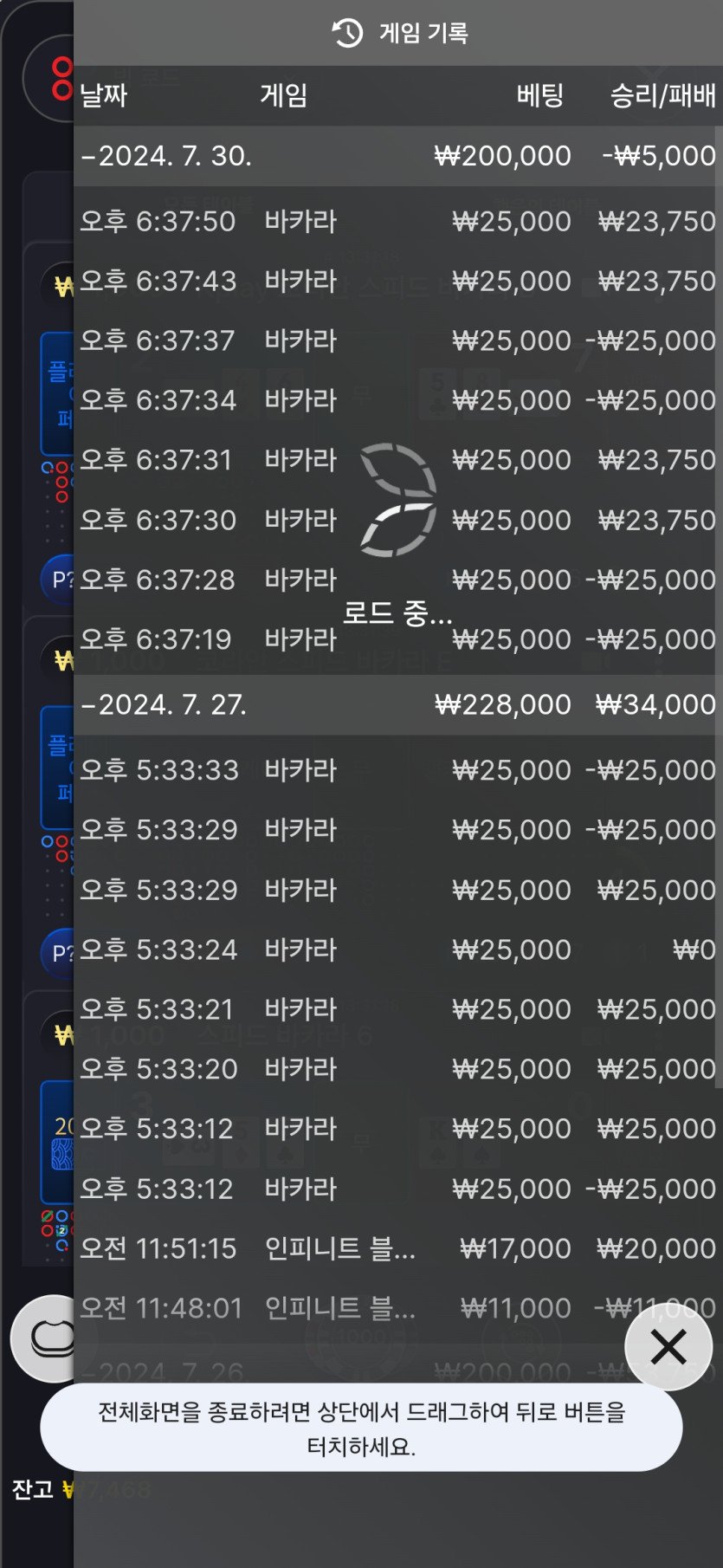
Task: Open the 오후 5:33:20 바카라 entry
Action: pyautogui.click(x=397, y=1069)
